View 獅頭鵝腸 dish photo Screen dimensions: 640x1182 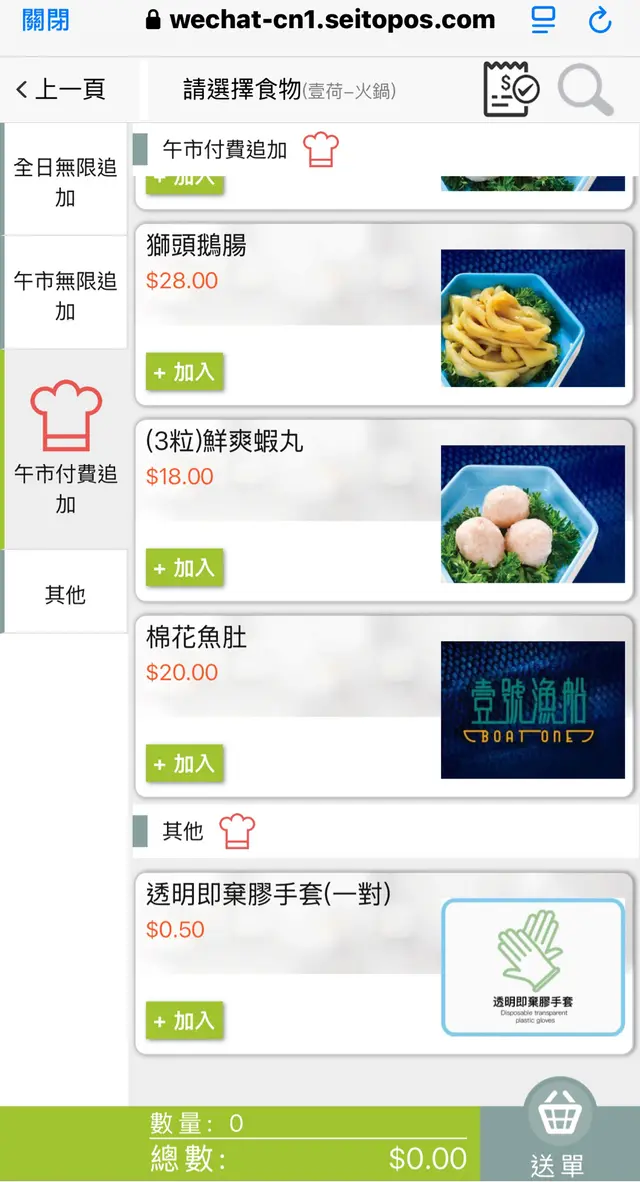[x=532, y=318]
